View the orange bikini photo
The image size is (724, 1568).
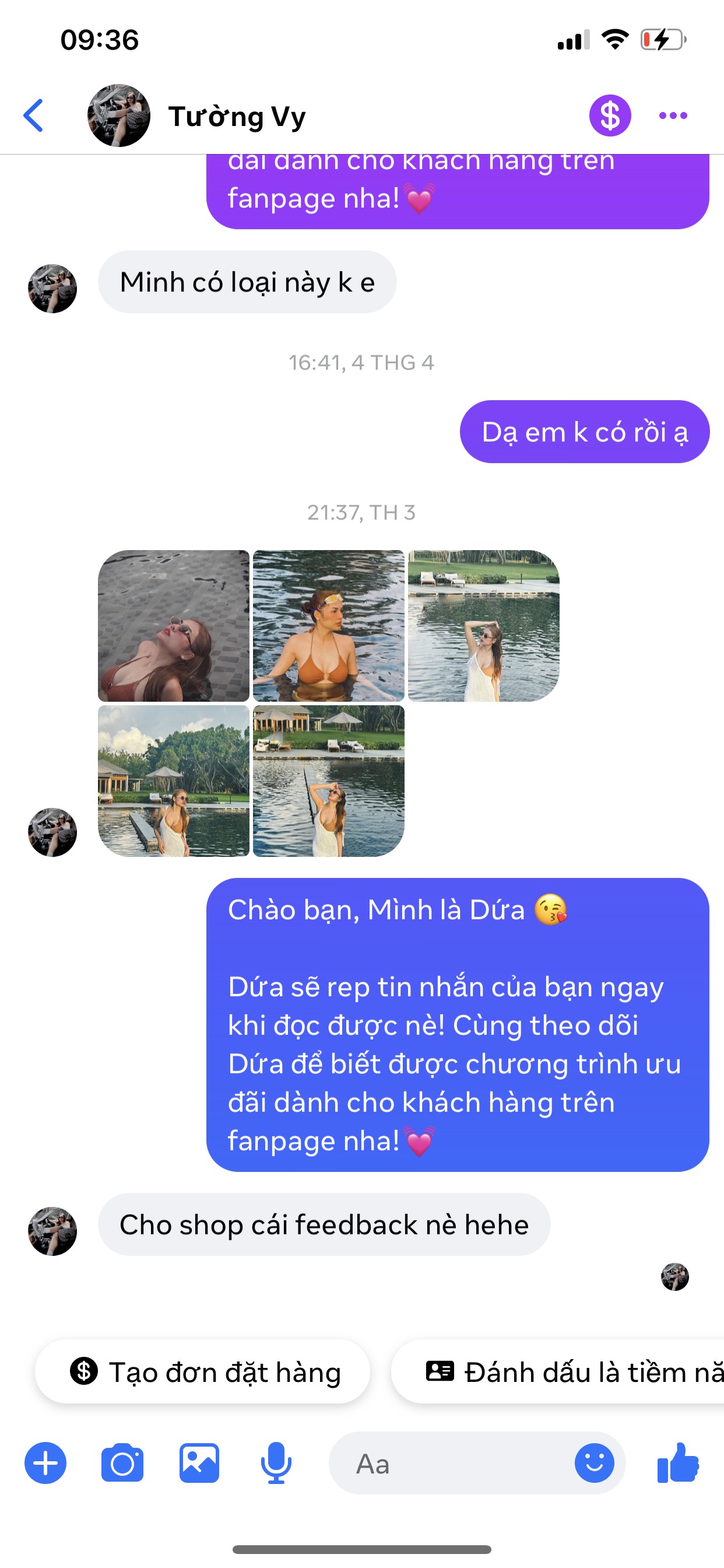pyautogui.click(x=329, y=626)
